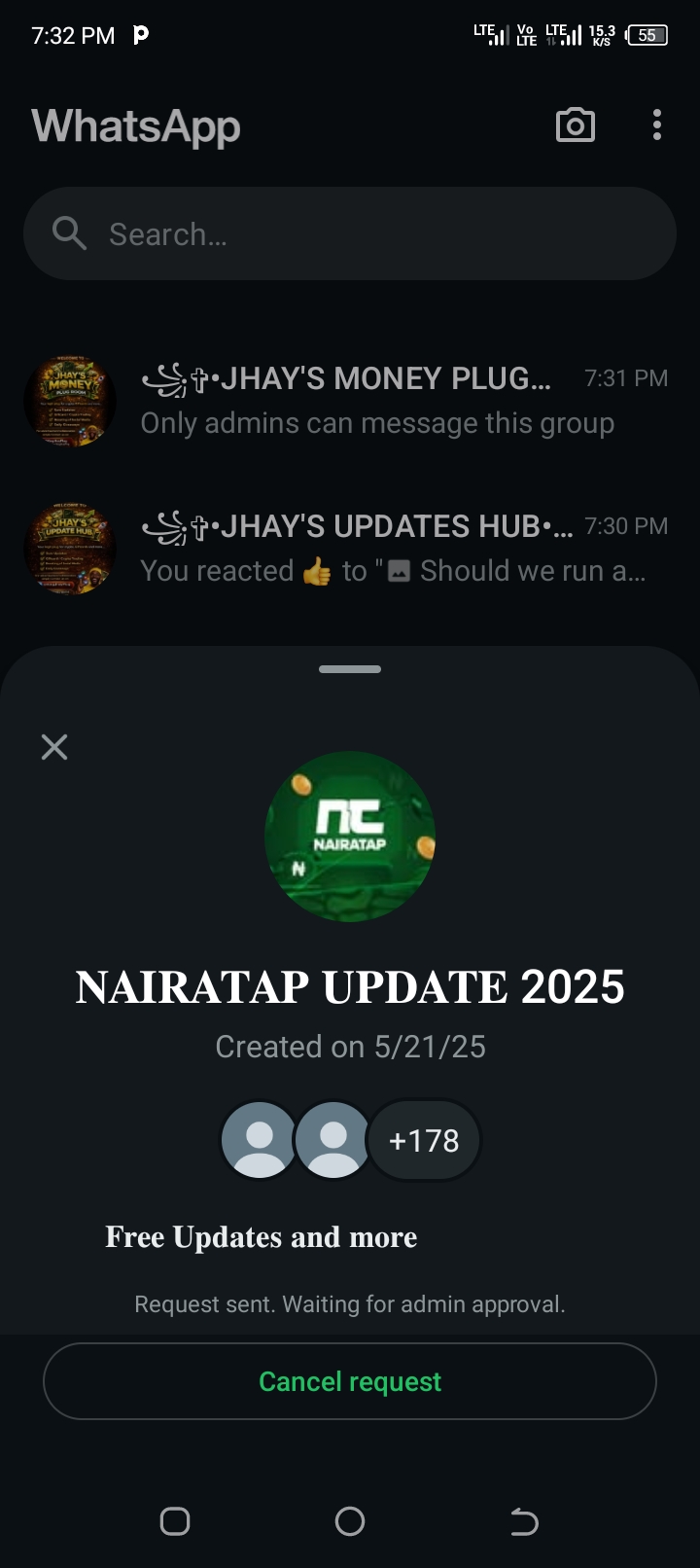
Task: Close the NAIRATAP group sheet
Action: tap(54, 747)
